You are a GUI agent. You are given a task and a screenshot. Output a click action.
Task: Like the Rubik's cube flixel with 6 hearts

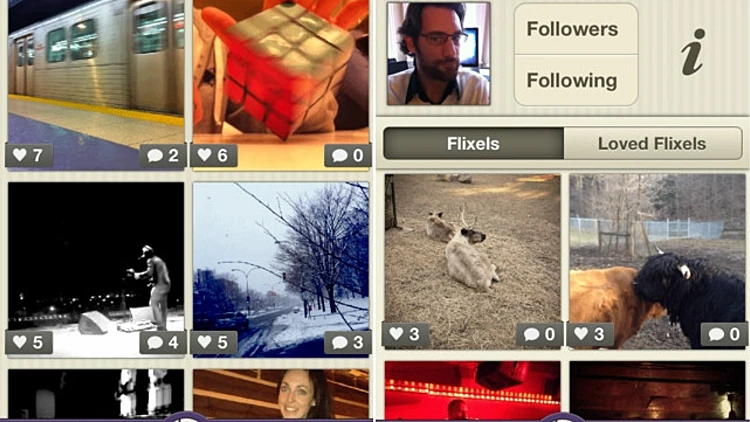[x=214, y=156]
